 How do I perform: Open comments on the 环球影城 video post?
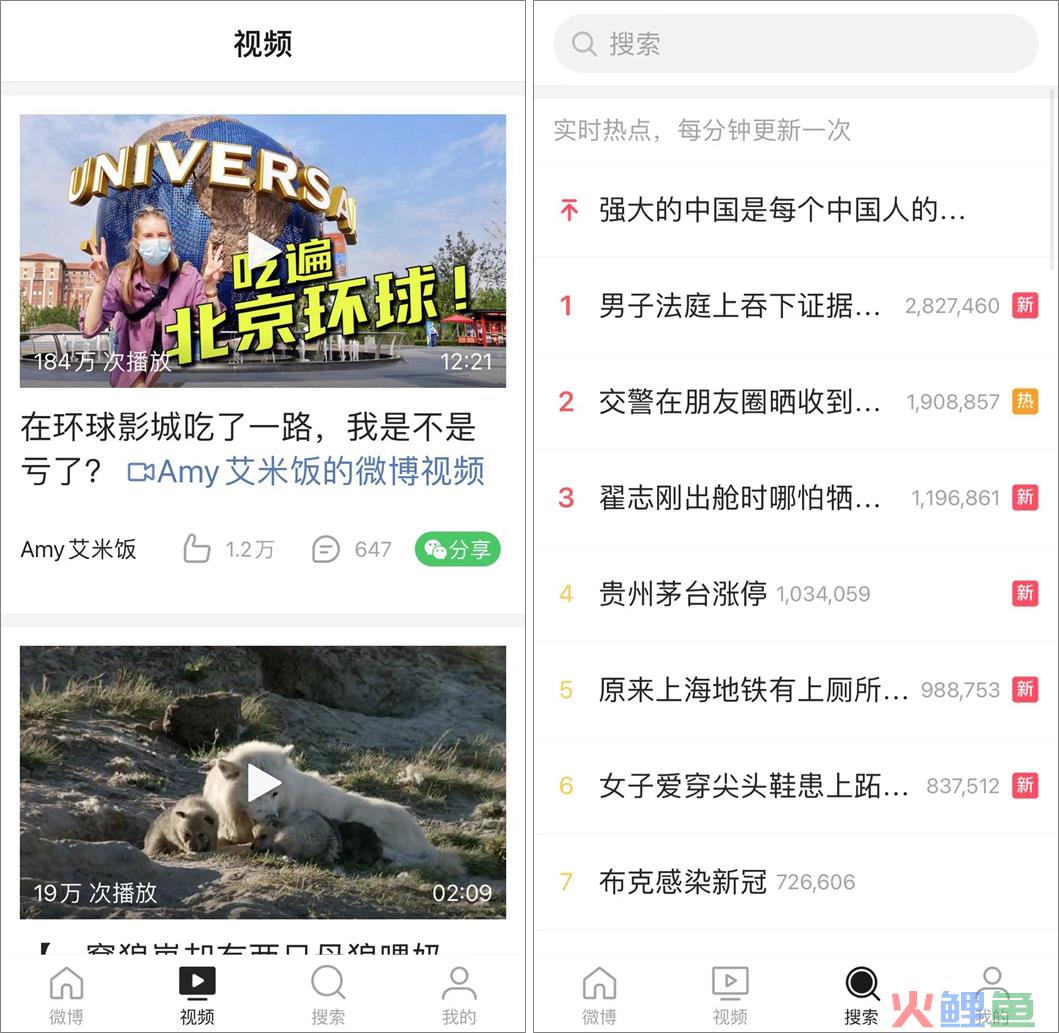pos(327,549)
